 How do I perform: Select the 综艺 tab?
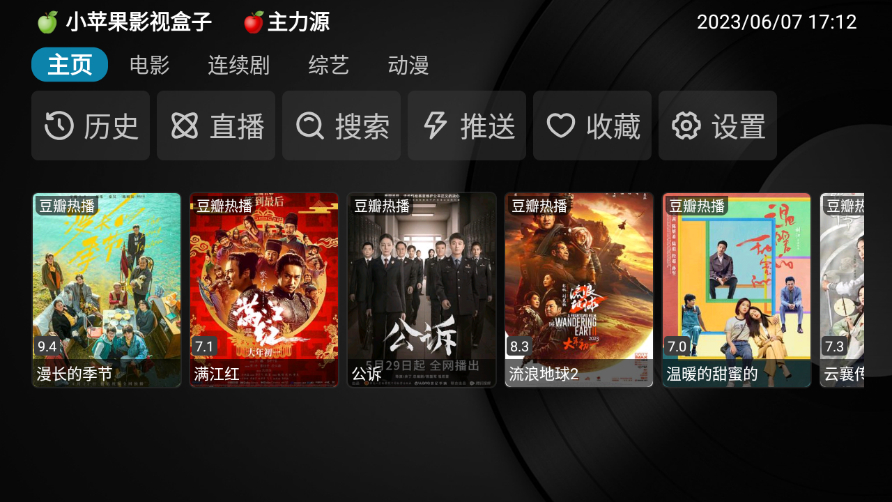click(x=328, y=65)
